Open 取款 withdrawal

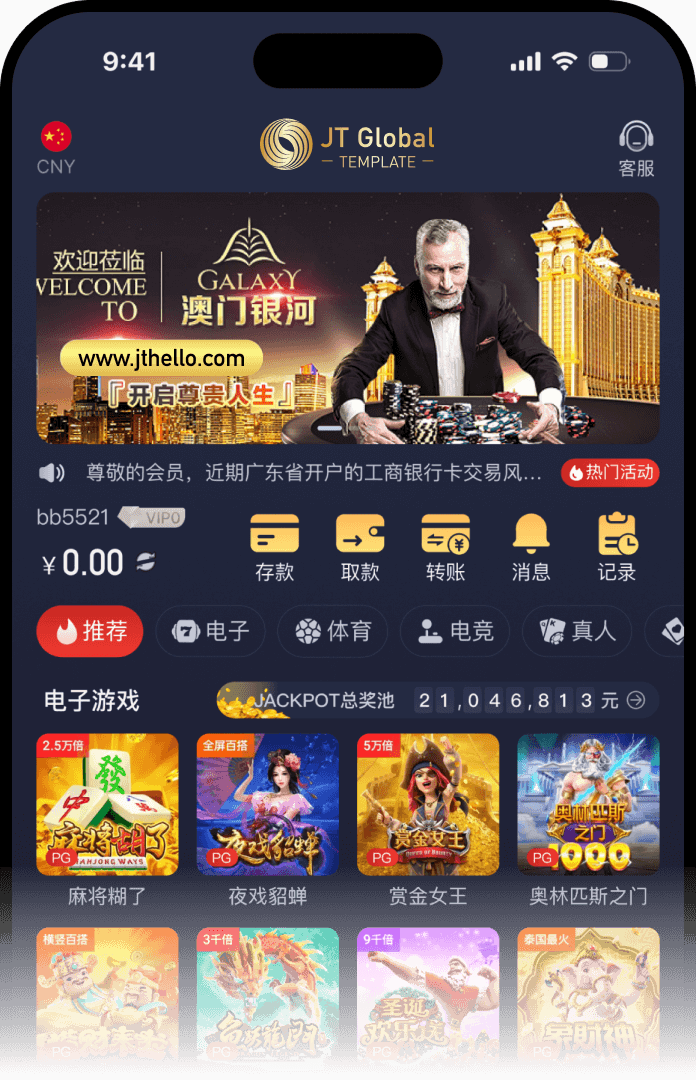point(360,547)
